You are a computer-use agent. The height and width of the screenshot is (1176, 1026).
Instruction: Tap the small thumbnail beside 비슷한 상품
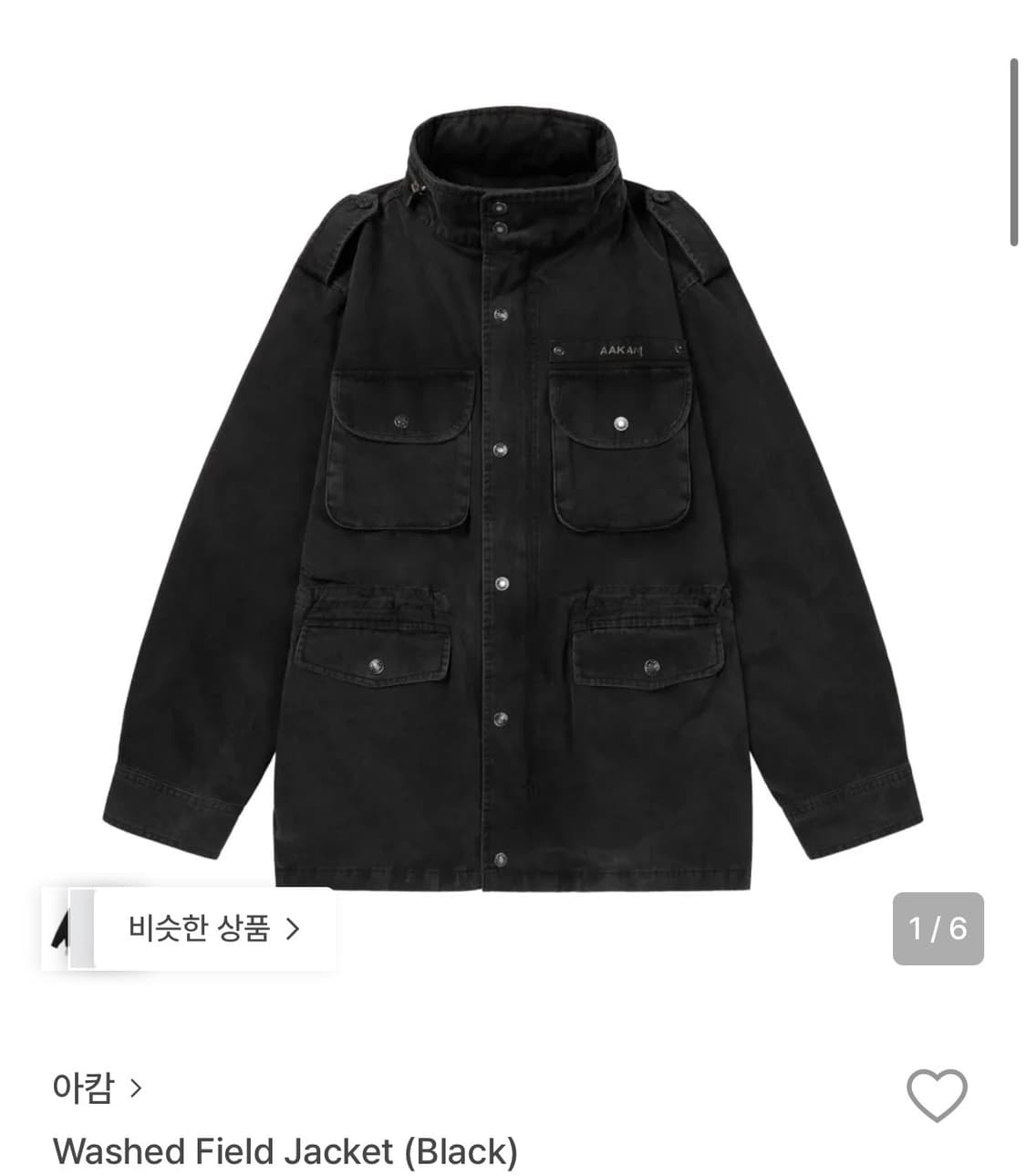coord(61,928)
